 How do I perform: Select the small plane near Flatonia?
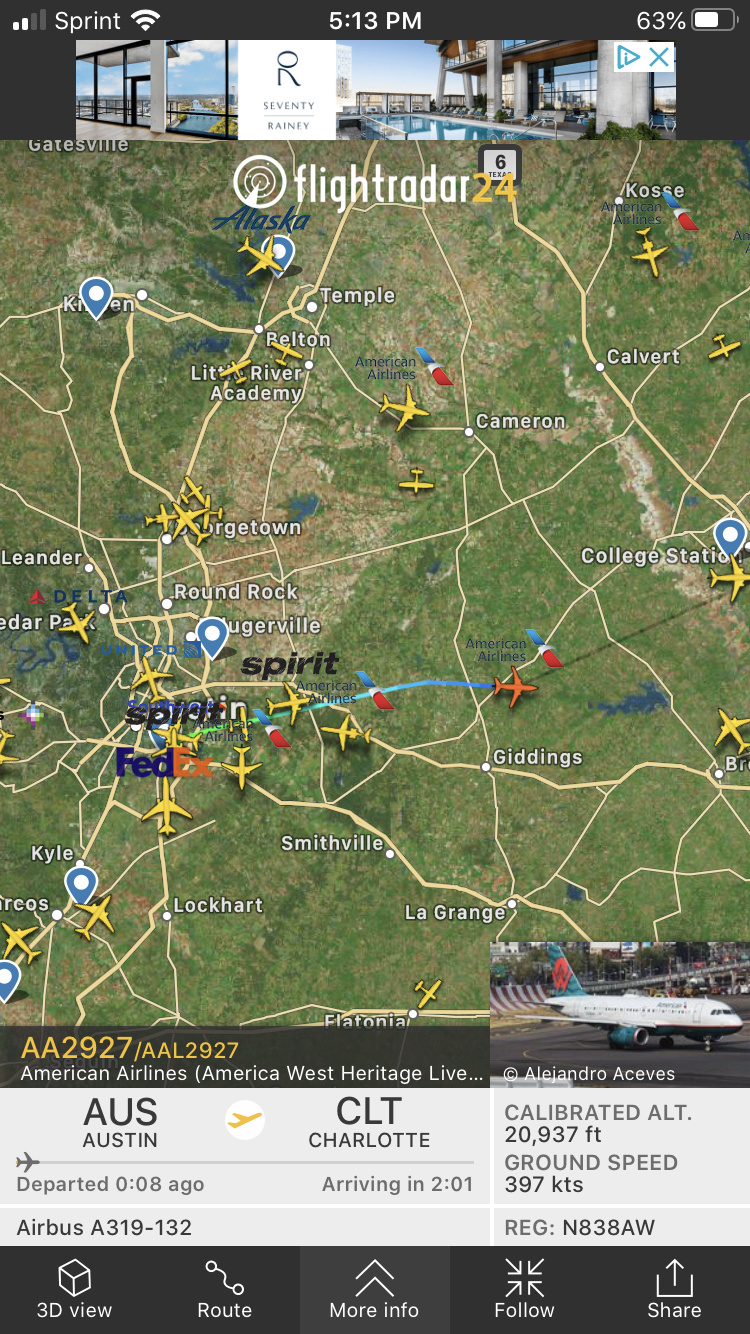(428, 993)
